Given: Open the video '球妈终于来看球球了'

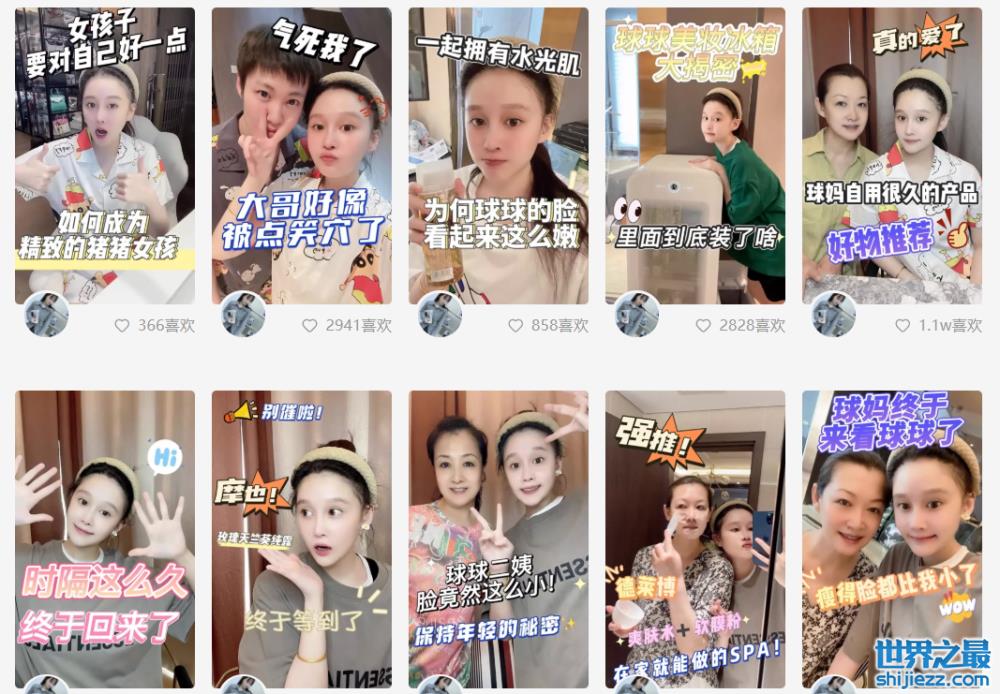Looking at the screenshot, I should point(892,538).
